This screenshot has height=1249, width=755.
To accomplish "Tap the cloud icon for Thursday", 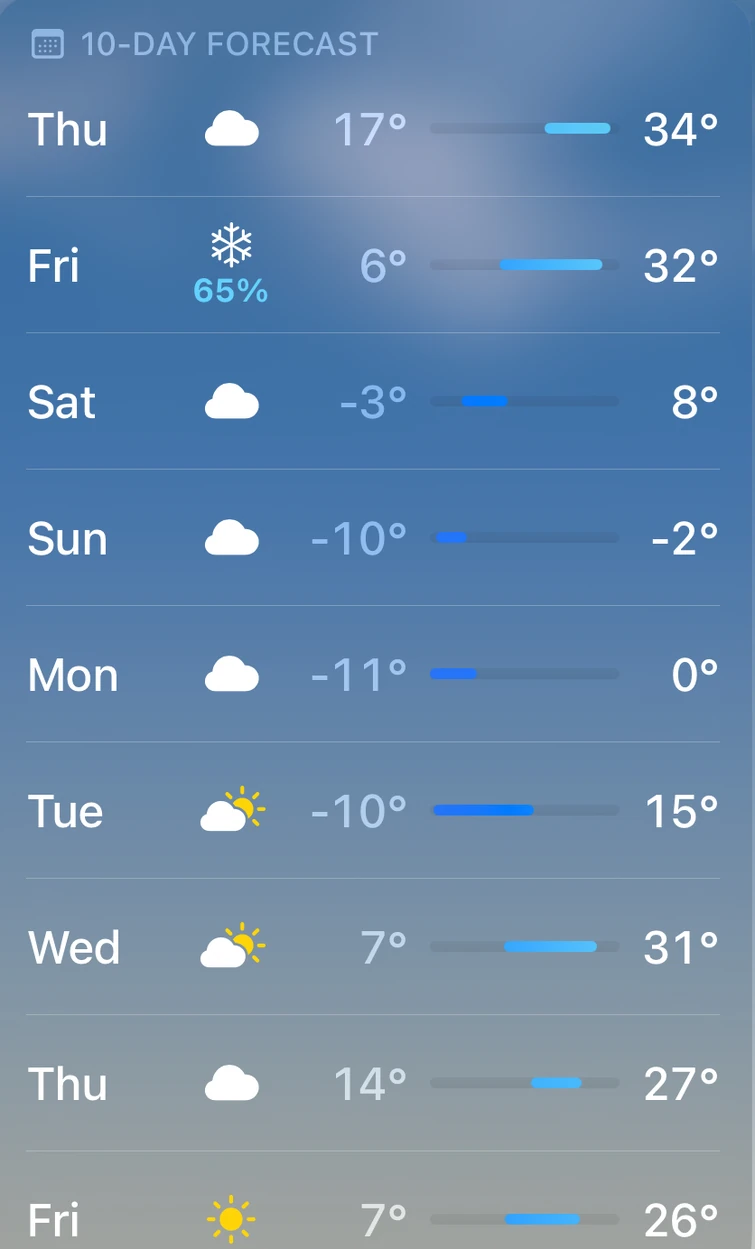I will click(x=231, y=128).
